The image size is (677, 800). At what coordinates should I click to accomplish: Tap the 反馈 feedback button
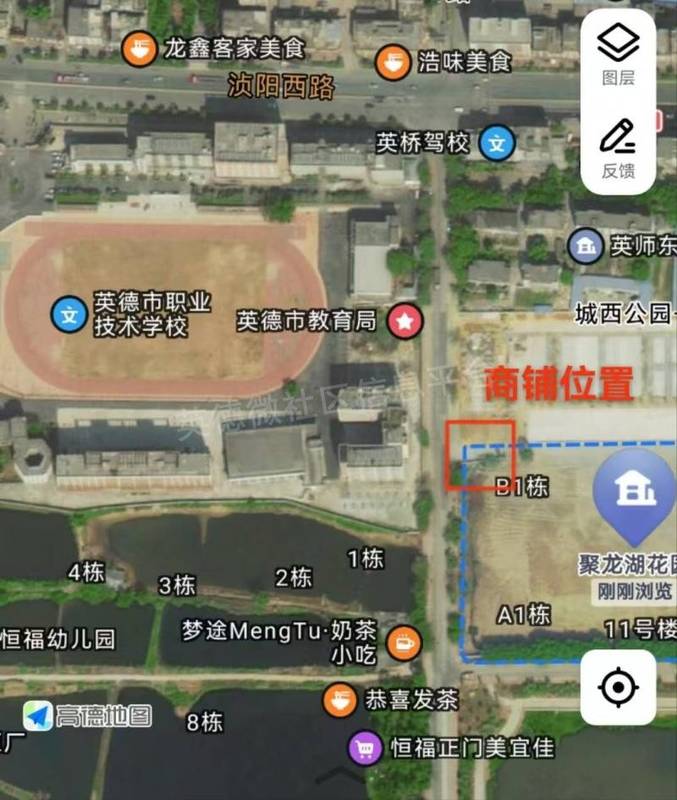(x=618, y=146)
